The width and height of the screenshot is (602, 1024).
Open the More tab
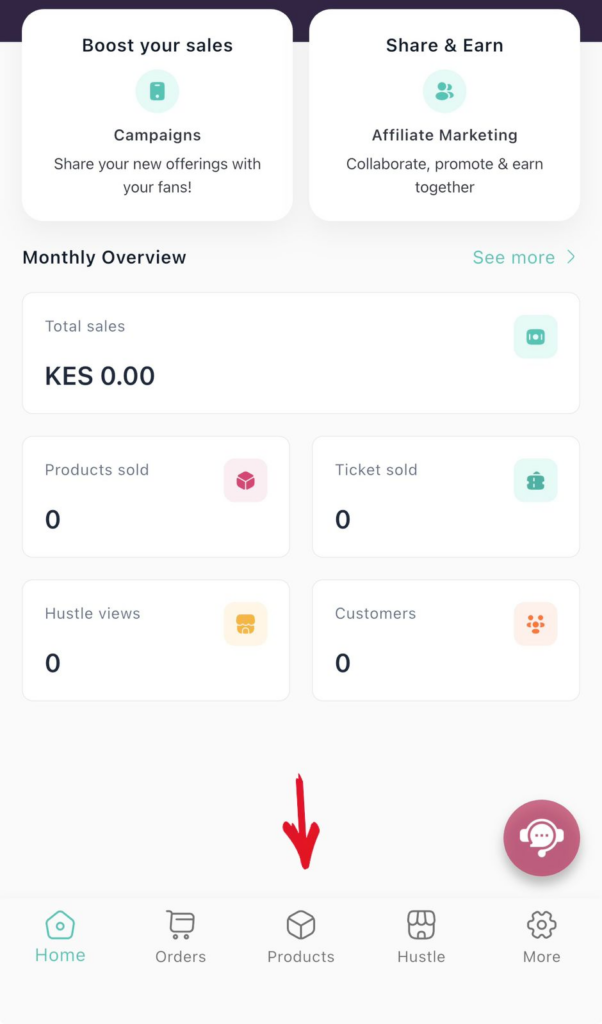541,937
